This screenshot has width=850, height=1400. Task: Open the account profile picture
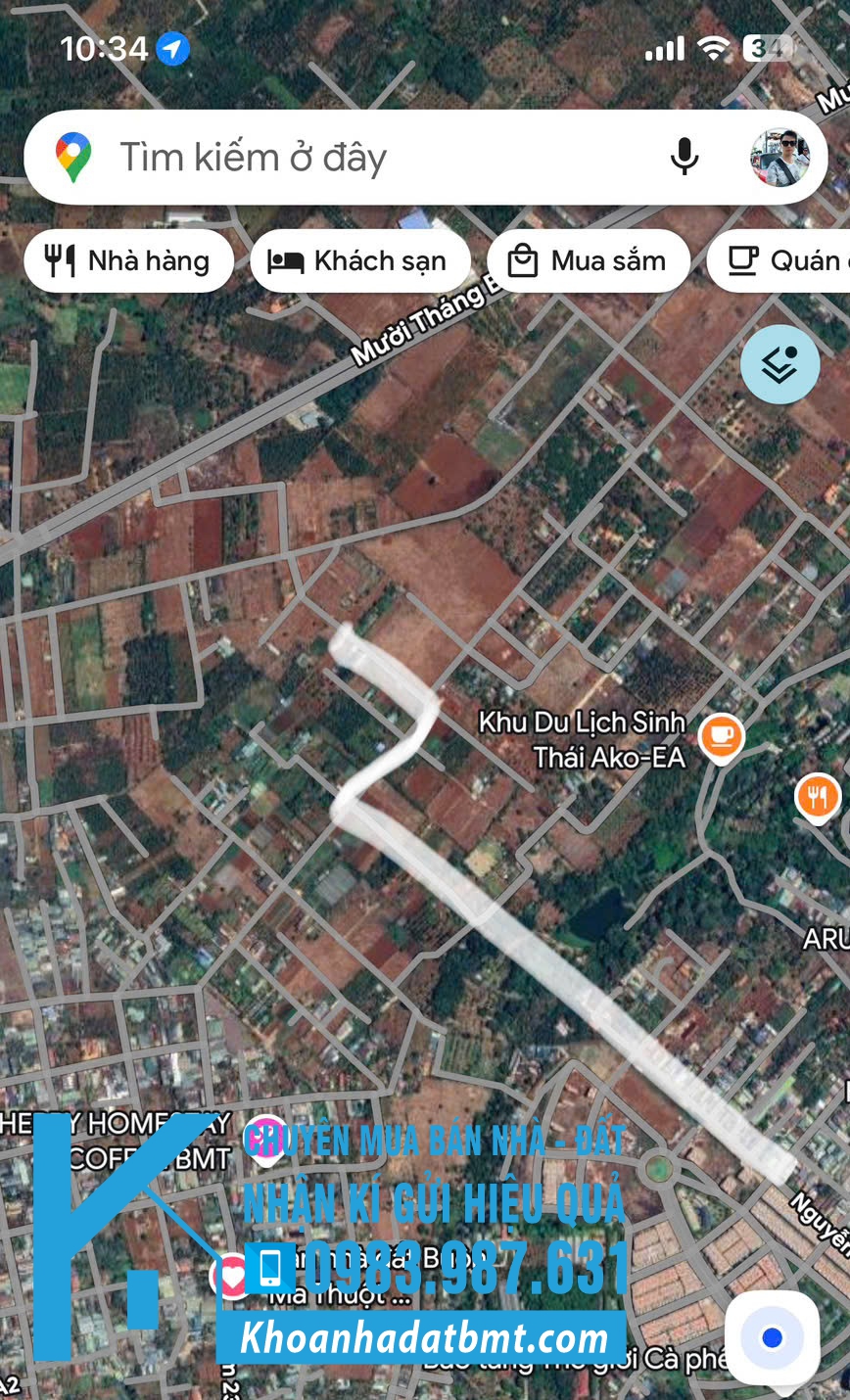pyautogui.click(x=779, y=157)
